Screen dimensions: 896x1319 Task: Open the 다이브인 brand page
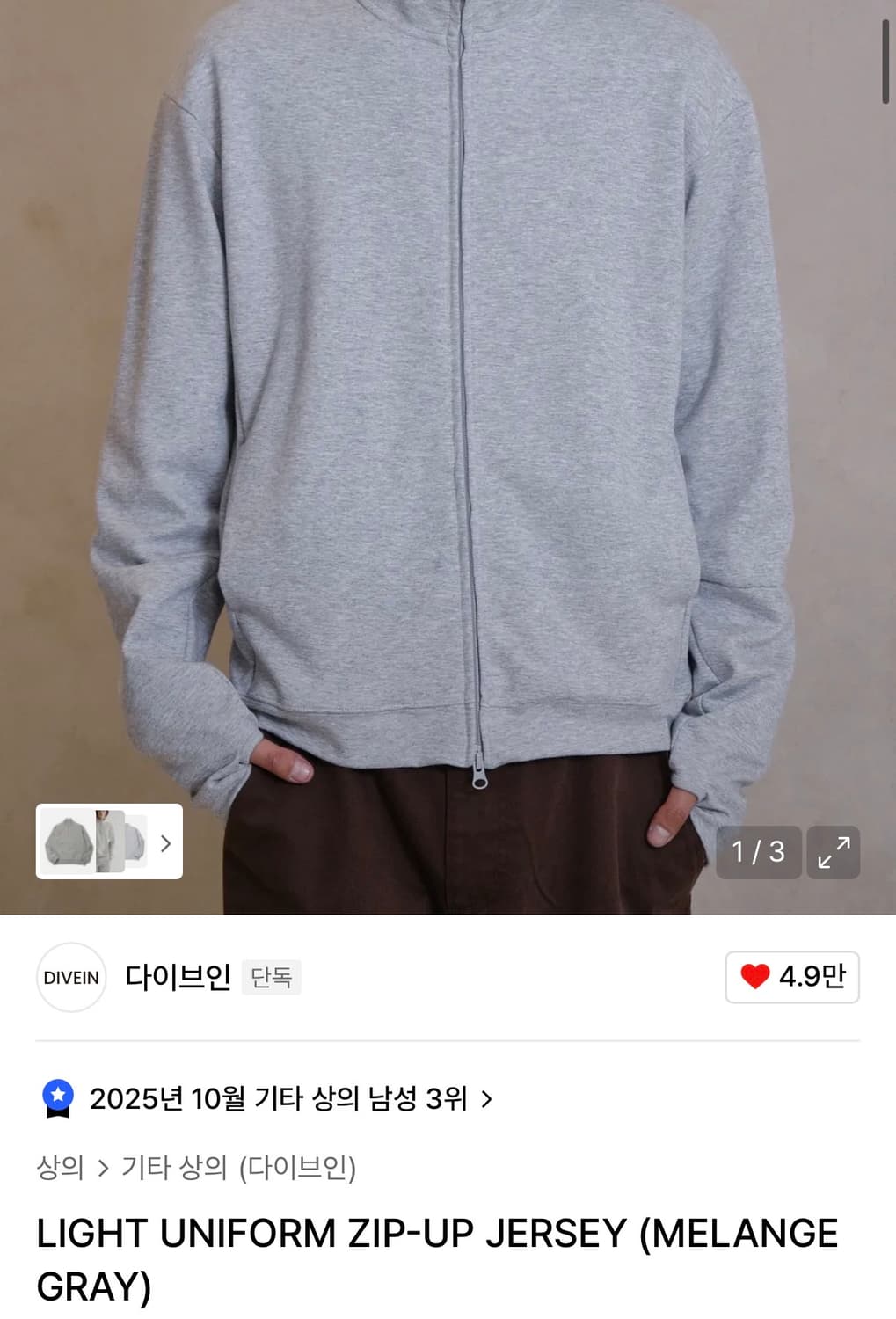tap(178, 976)
